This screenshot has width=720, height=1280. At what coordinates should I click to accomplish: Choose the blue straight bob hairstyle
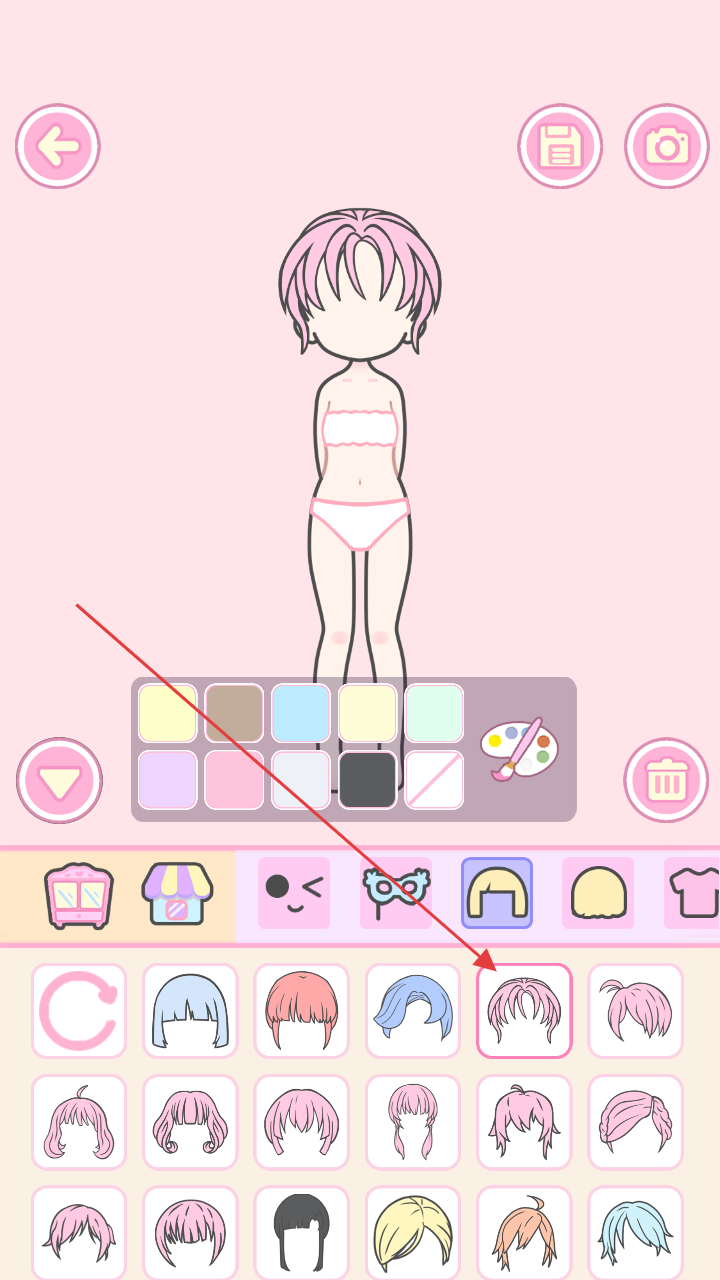[x=190, y=1011]
